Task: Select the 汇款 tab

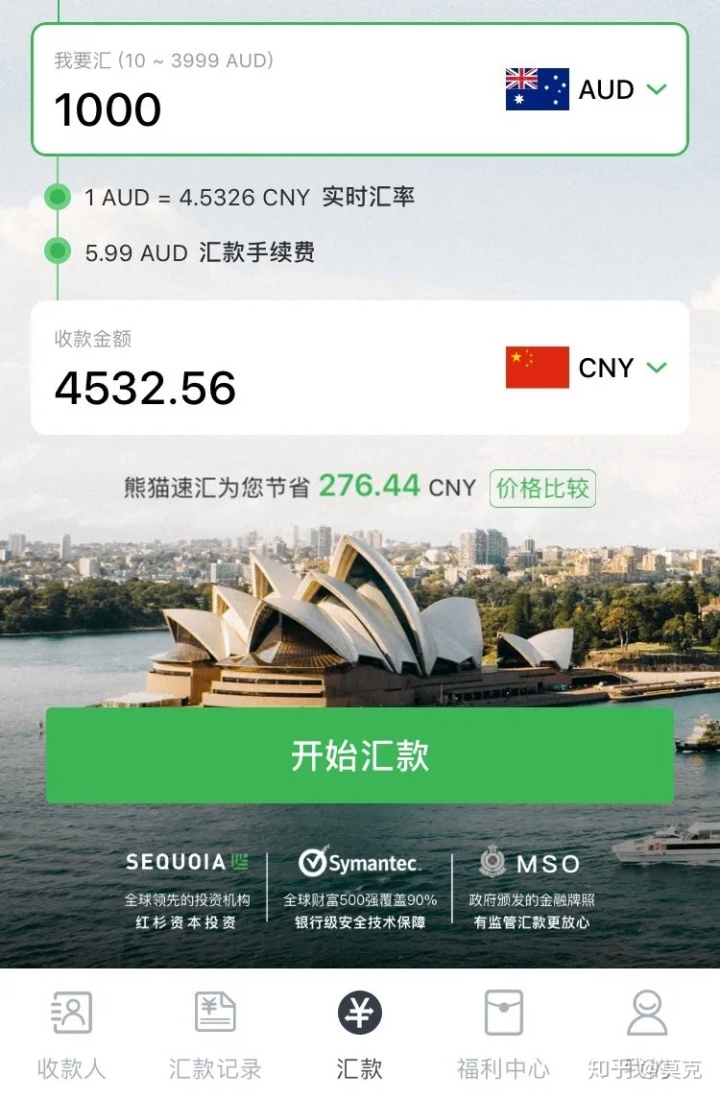Action: (x=359, y=1033)
